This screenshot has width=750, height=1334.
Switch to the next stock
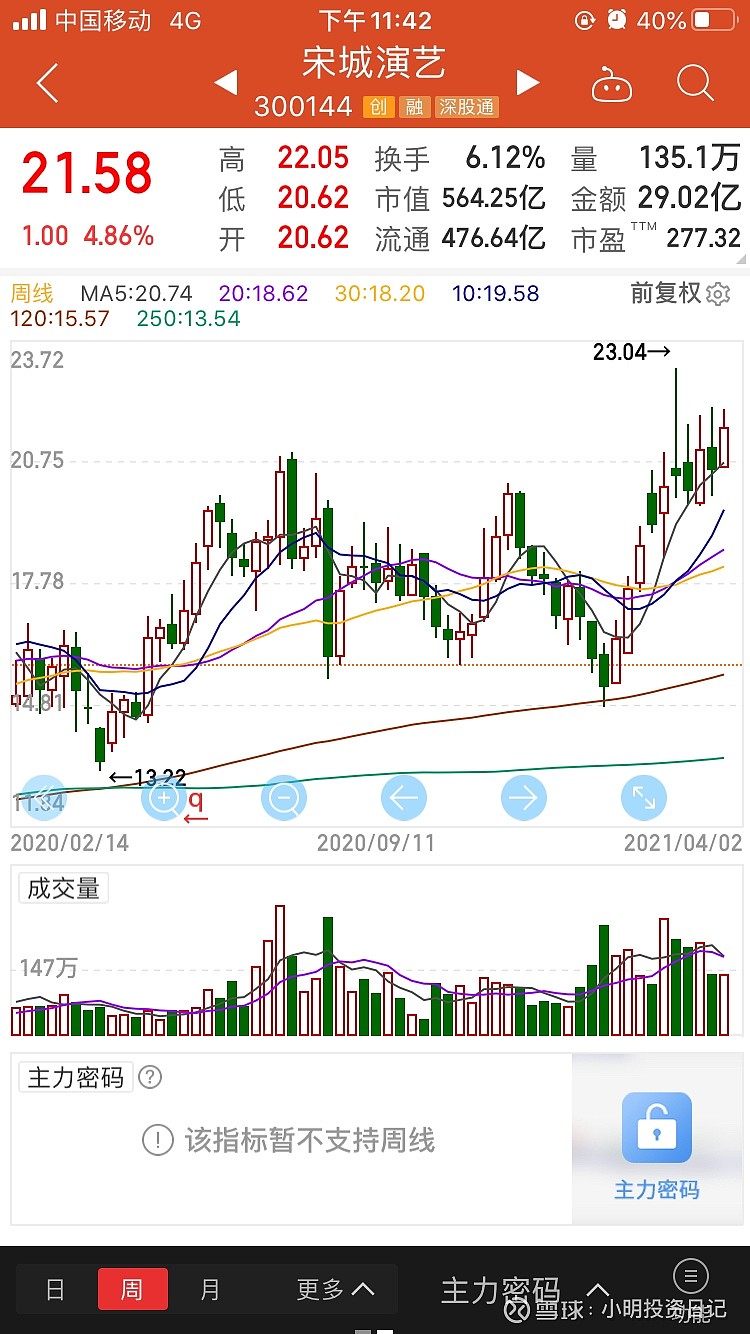[528, 83]
